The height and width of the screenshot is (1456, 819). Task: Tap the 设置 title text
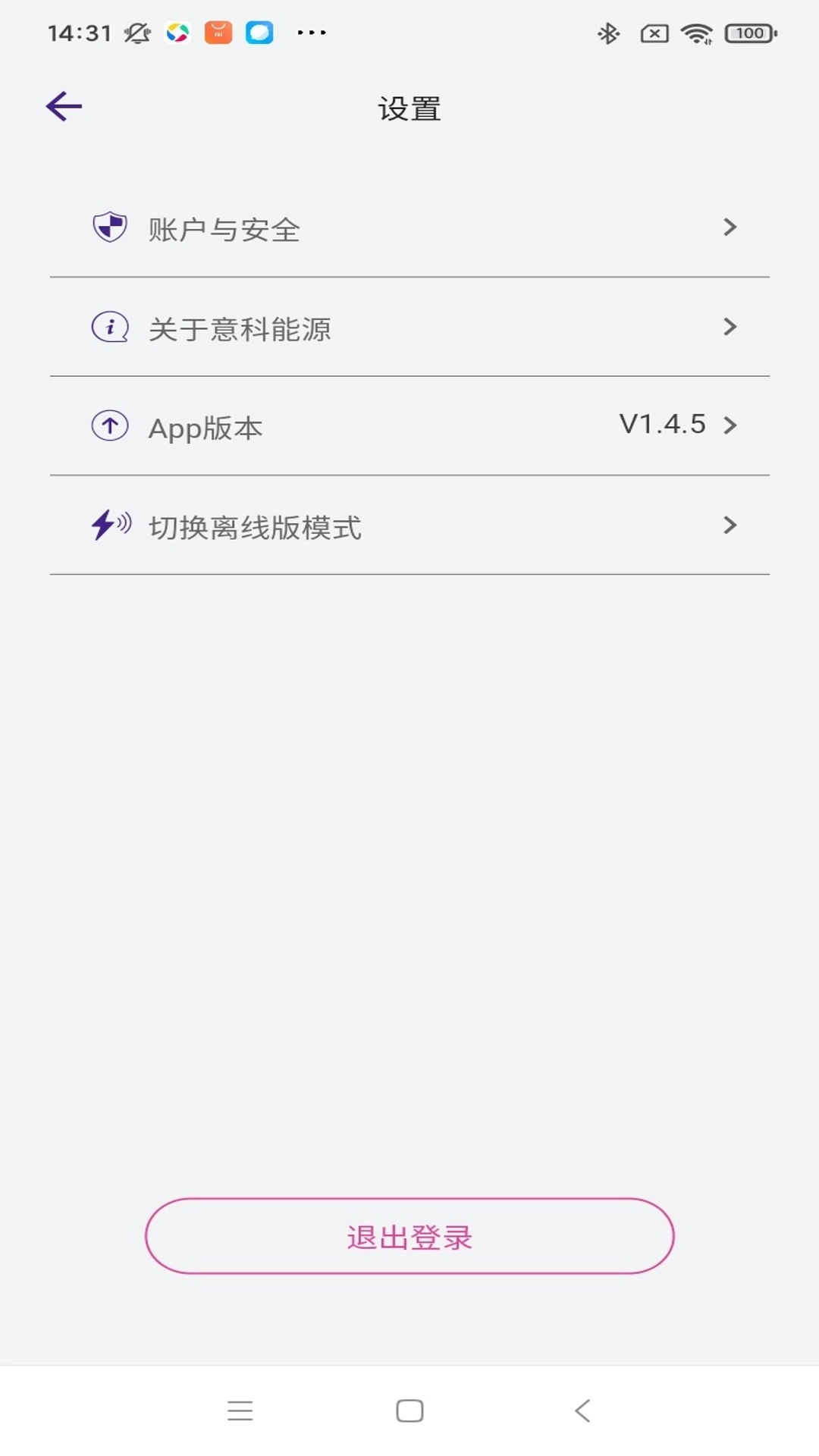coord(409,108)
